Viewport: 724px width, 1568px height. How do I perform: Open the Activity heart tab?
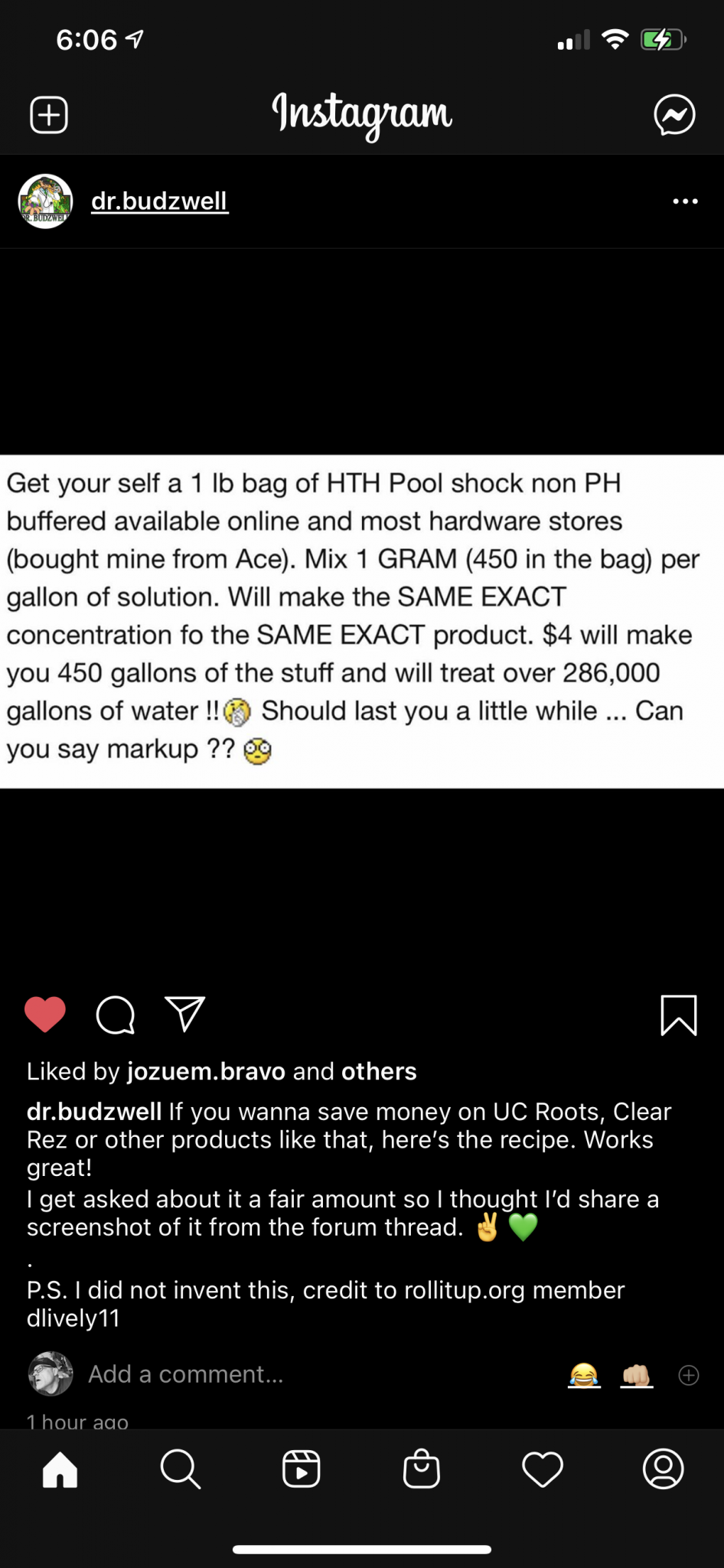pos(543,1469)
